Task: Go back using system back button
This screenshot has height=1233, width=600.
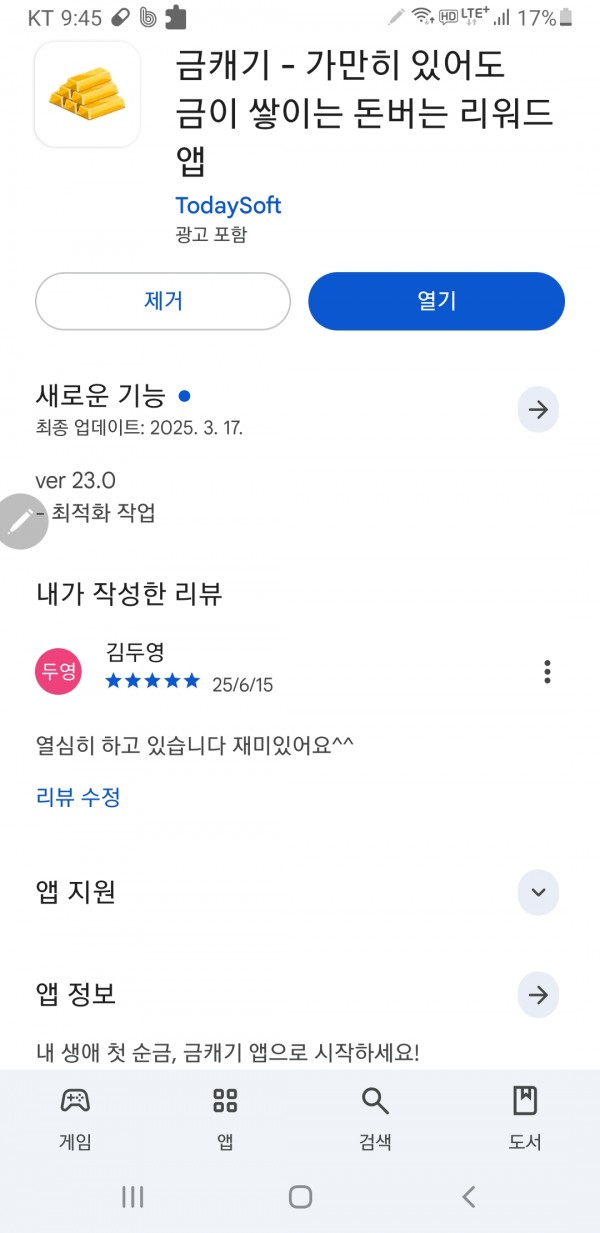Action: click(468, 1196)
